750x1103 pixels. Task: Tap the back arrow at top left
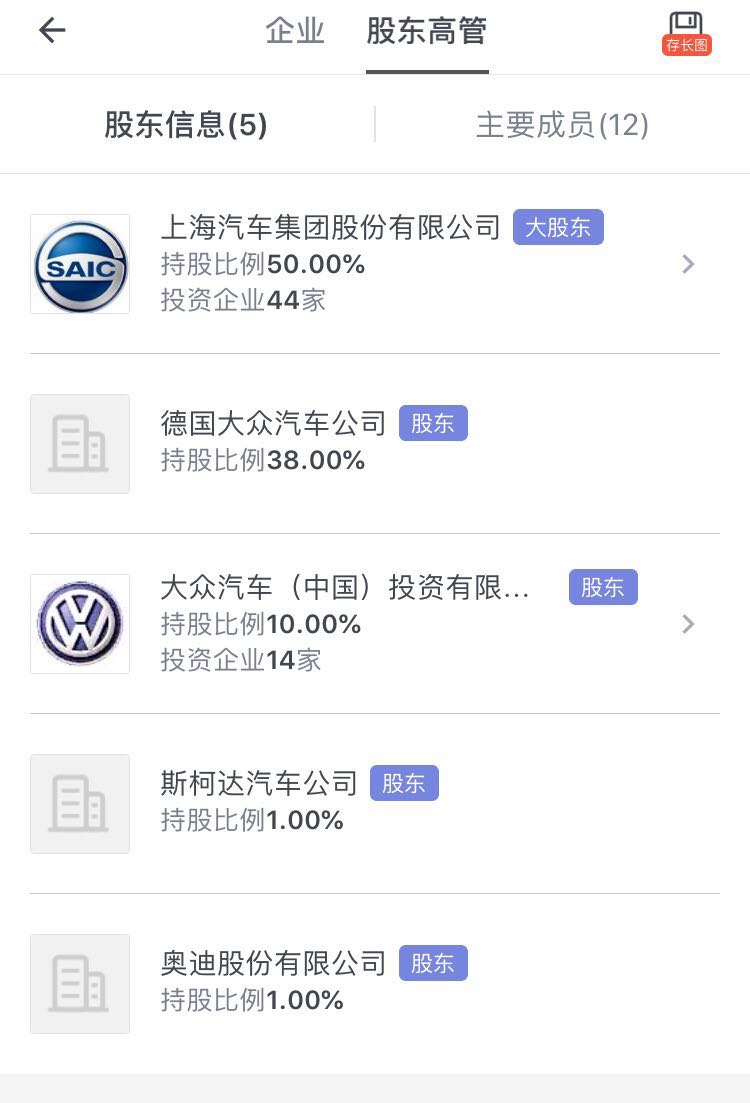(x=50, y=30)
